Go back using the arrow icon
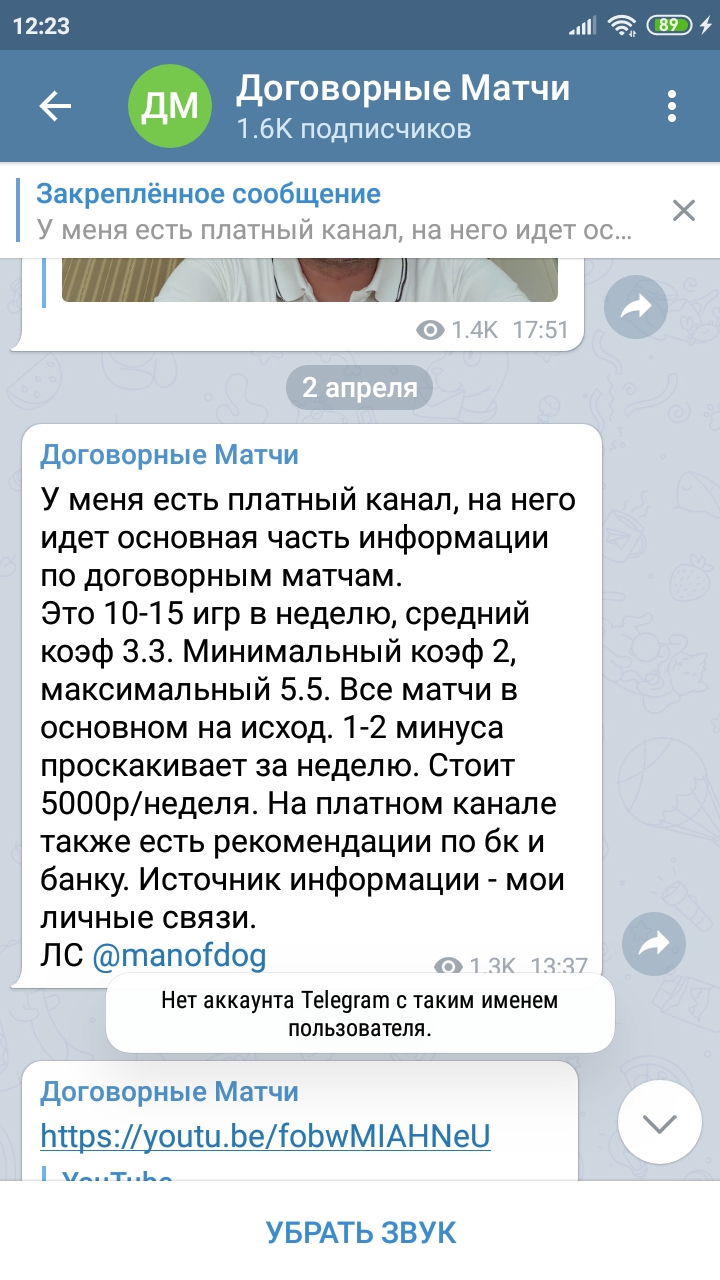 [55, 106]
